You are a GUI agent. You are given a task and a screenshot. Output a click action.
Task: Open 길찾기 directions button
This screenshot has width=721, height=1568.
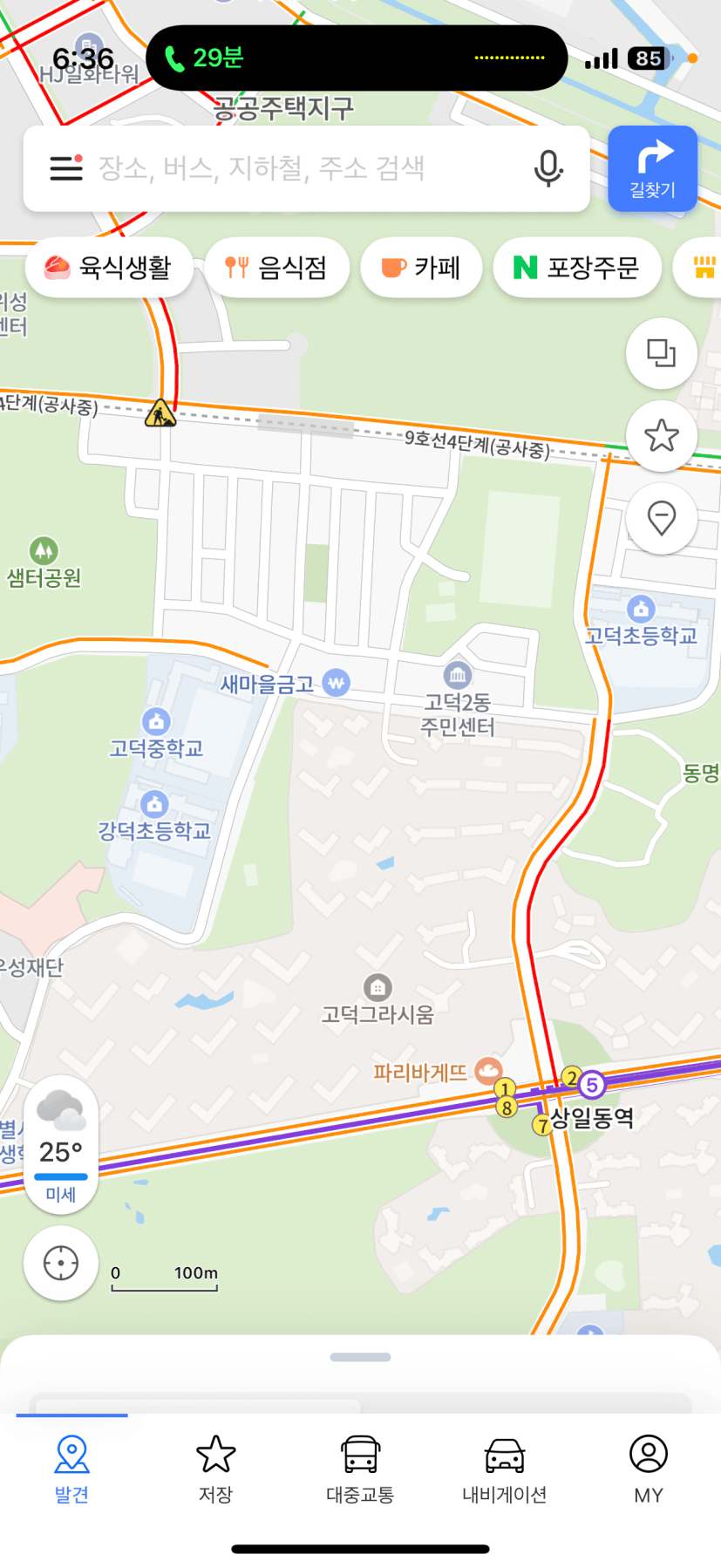pos(652,168)
